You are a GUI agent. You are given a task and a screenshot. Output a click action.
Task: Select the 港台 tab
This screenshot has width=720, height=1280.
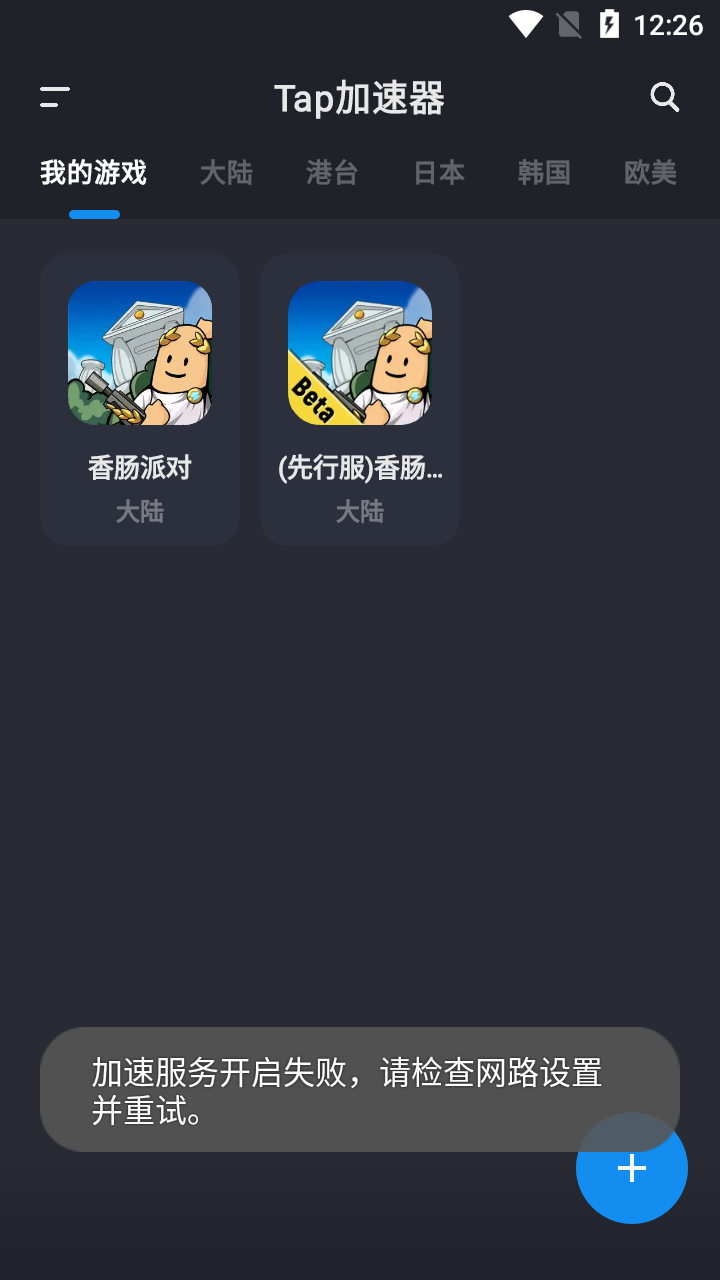coord(332,173)
